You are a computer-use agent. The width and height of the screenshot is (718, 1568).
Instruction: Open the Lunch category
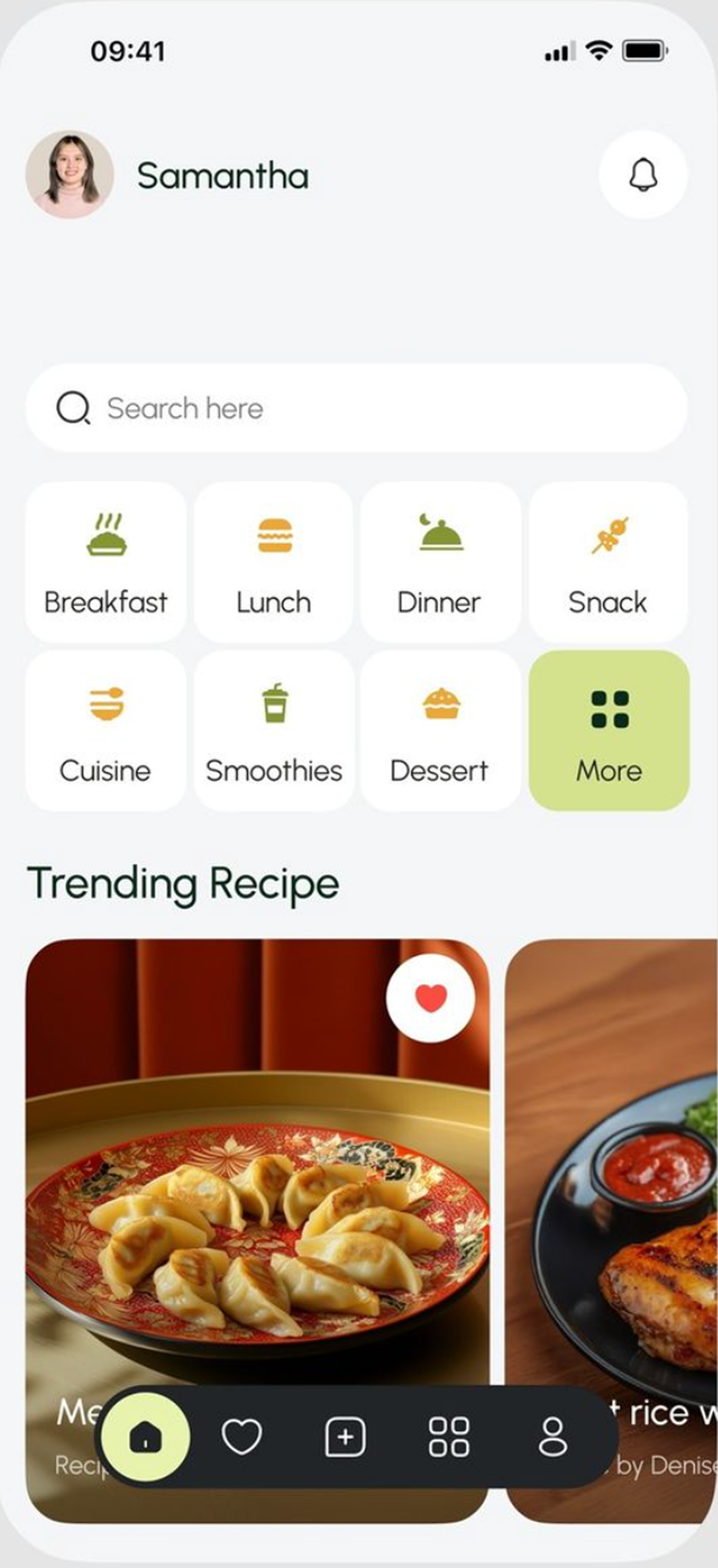pos(274,562)
